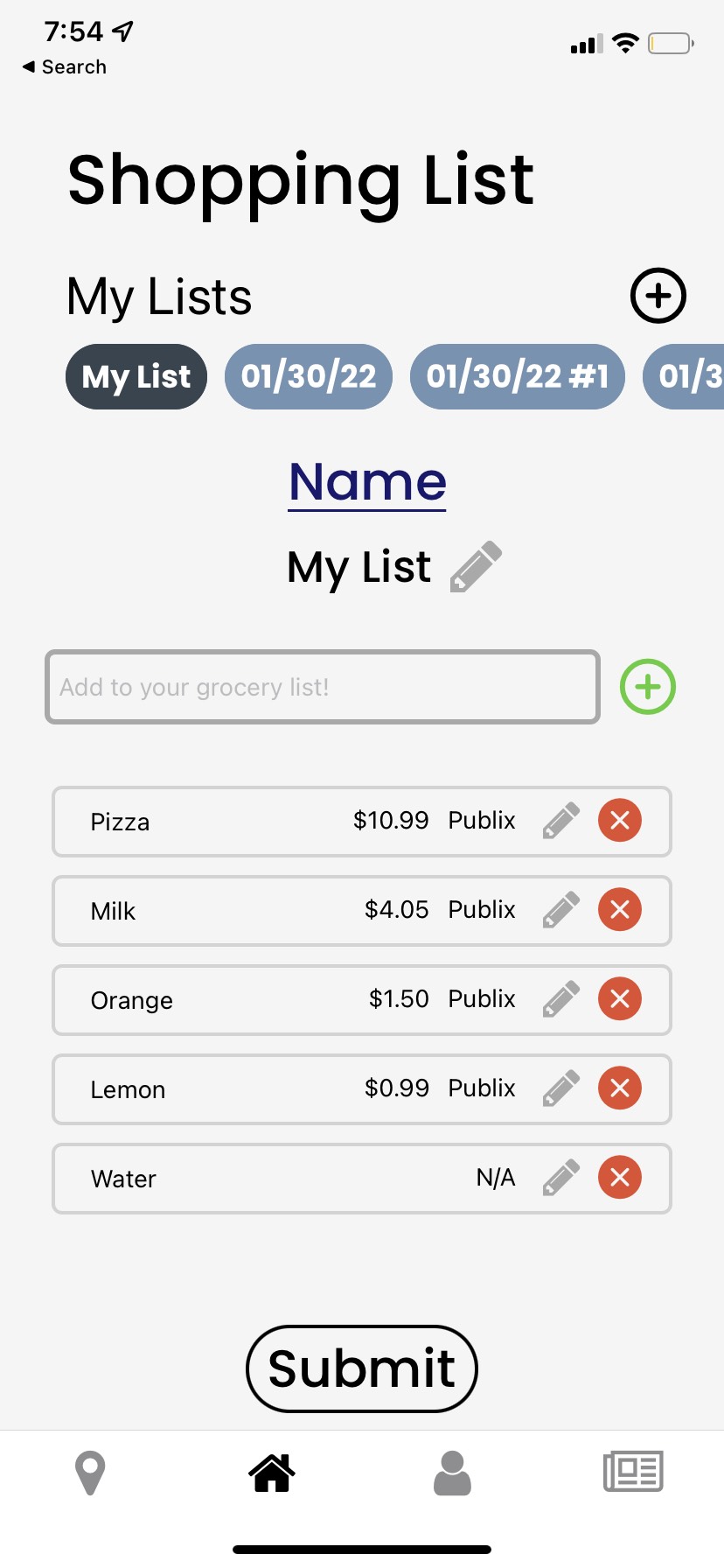Open the location pin tab
The height and width of the screenshot is (1568, 724).
[x=91, y=1473]
